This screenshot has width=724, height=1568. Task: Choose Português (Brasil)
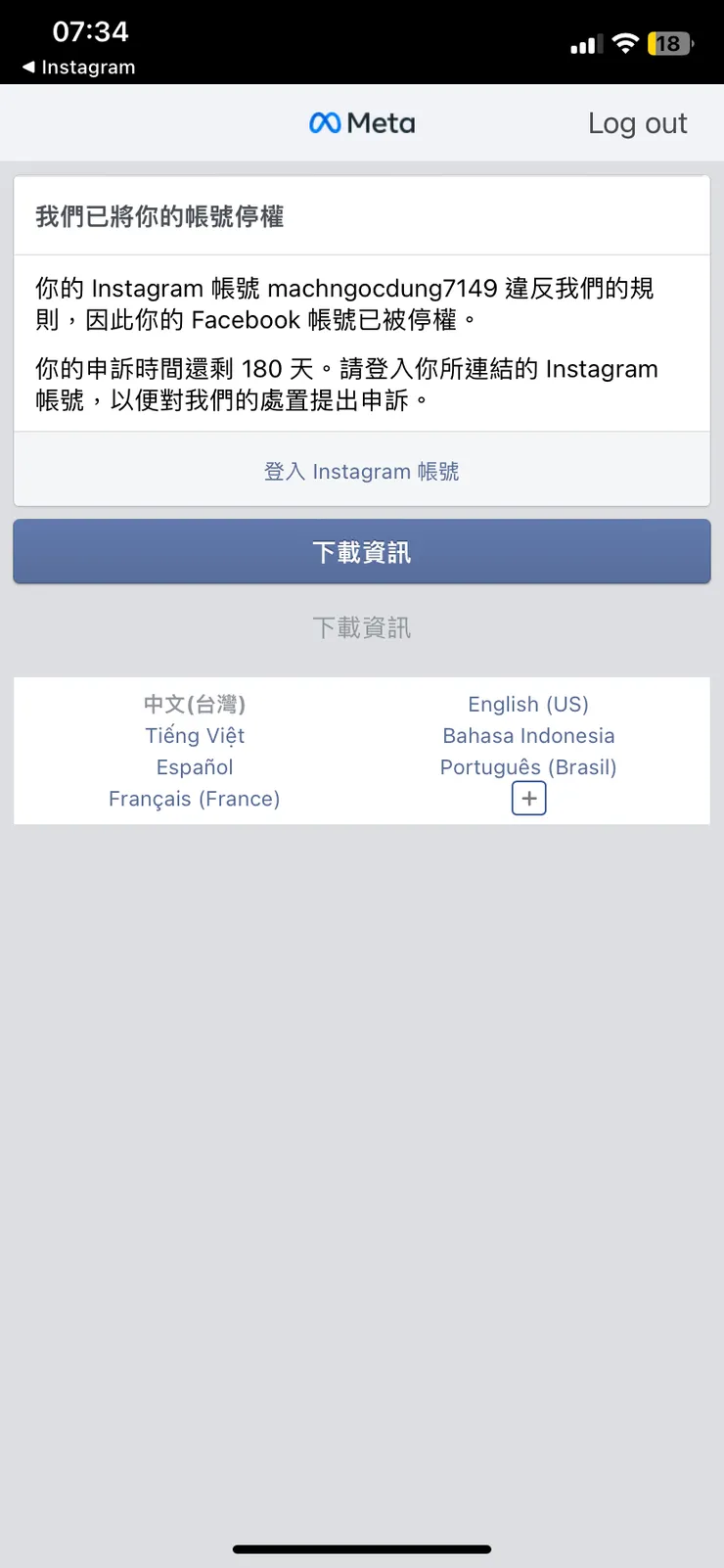pos(528,767)
